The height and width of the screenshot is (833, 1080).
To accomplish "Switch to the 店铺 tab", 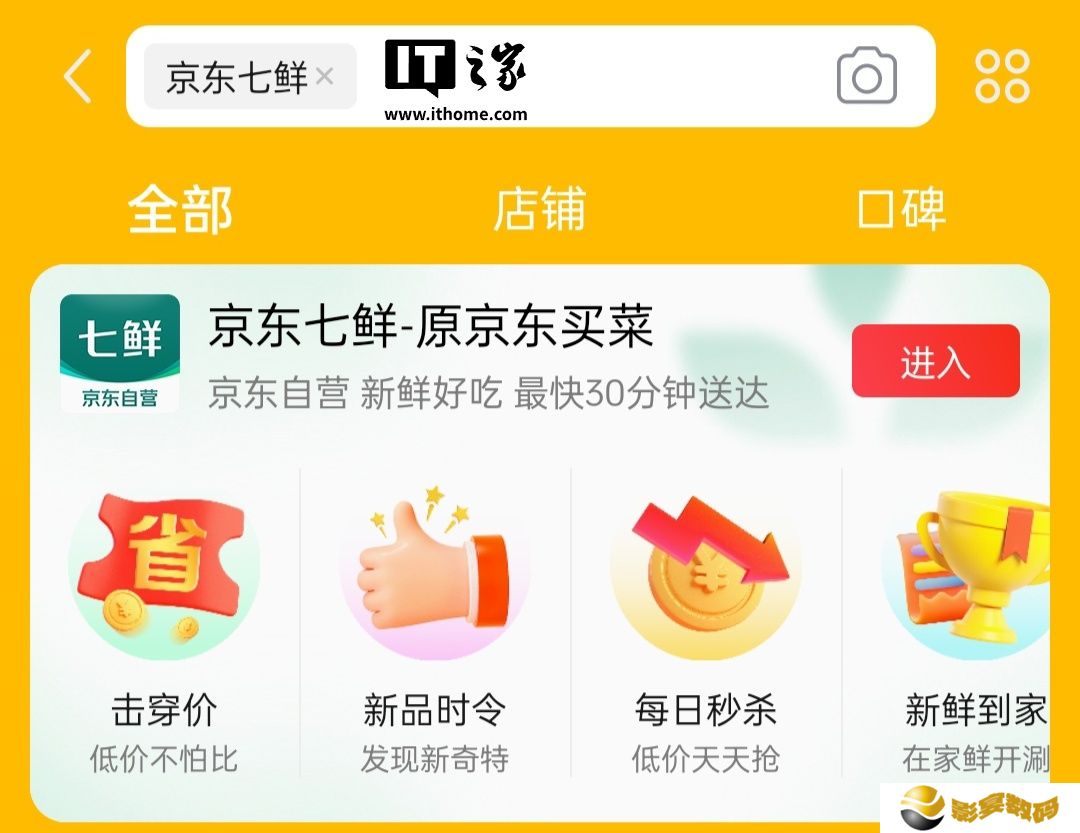I will tap(539, 209).
